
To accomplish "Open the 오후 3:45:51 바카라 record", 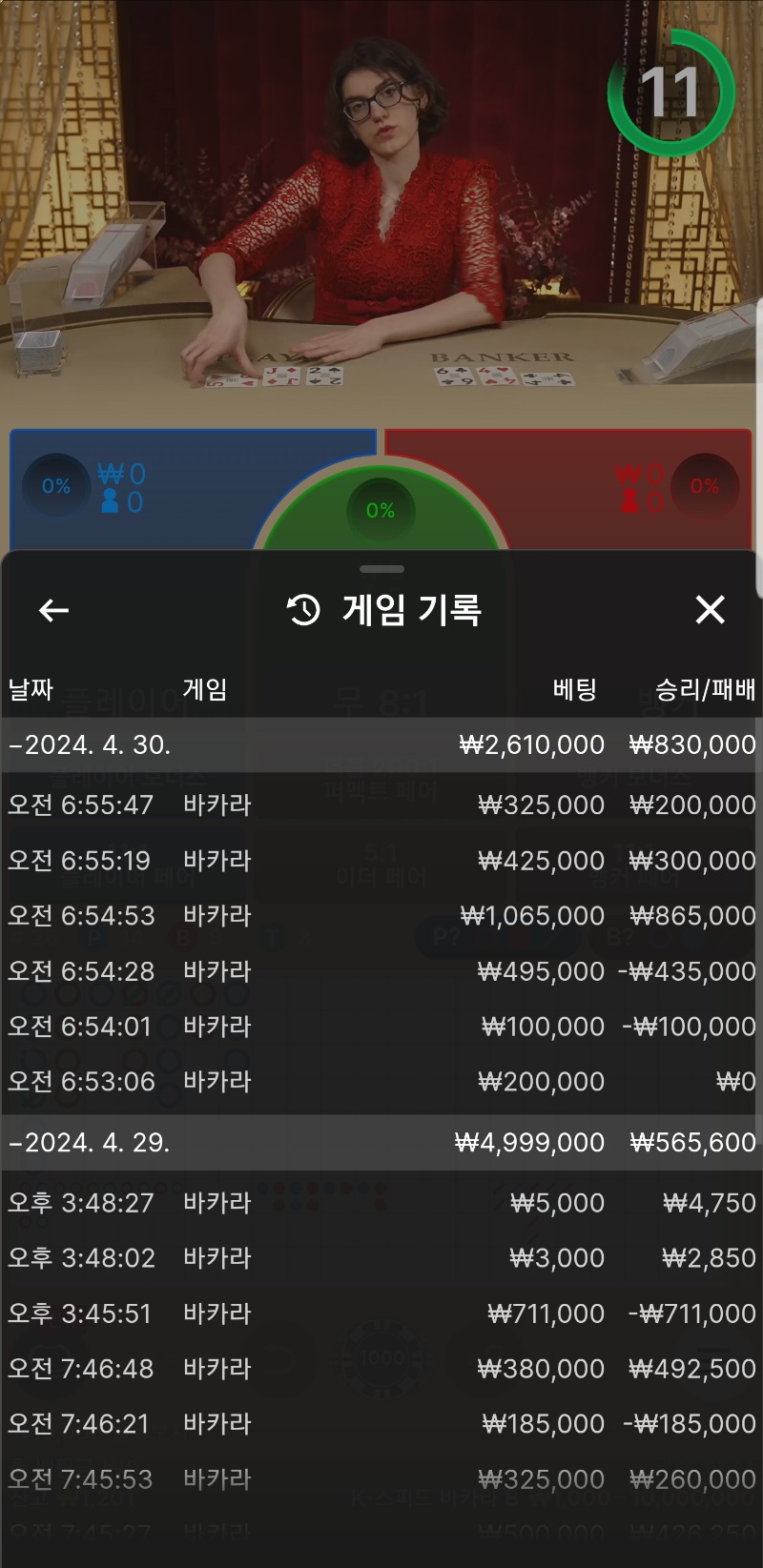I will pos(381,1313).
